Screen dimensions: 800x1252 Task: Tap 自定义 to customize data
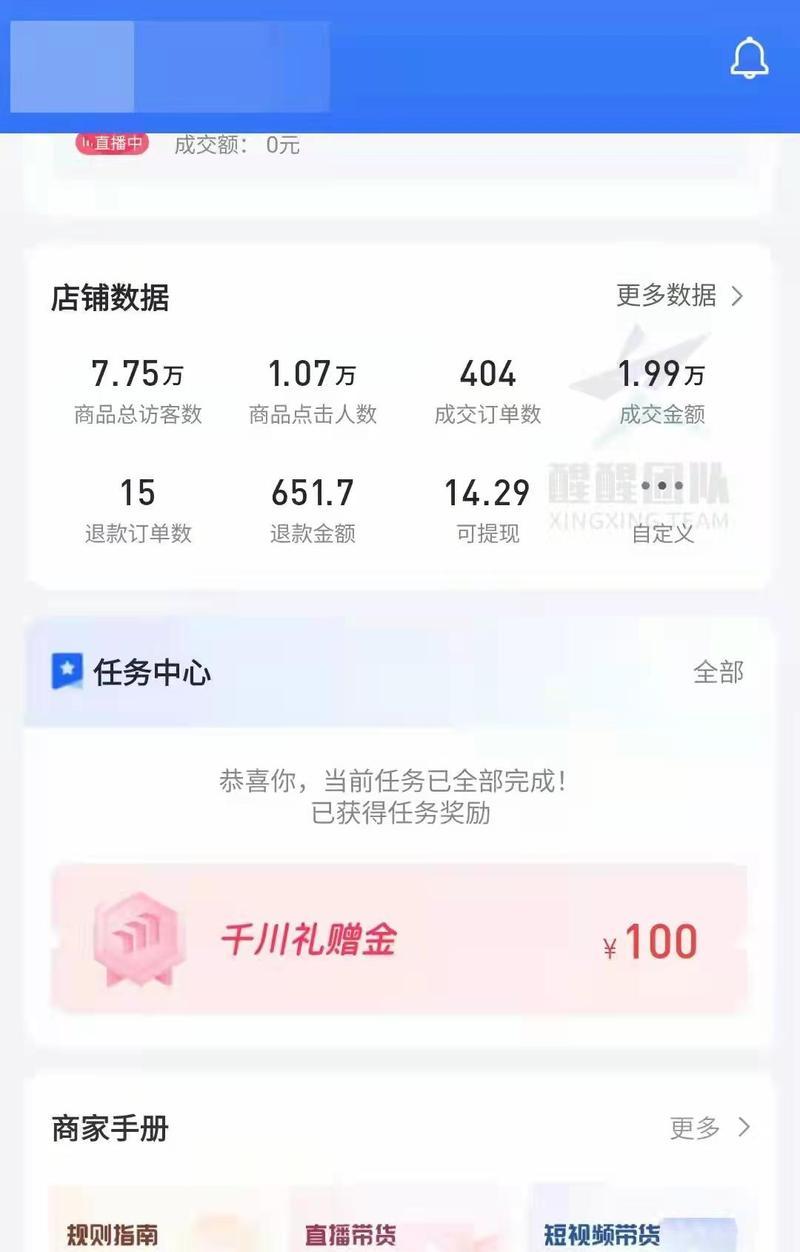(x=662, y=509)
